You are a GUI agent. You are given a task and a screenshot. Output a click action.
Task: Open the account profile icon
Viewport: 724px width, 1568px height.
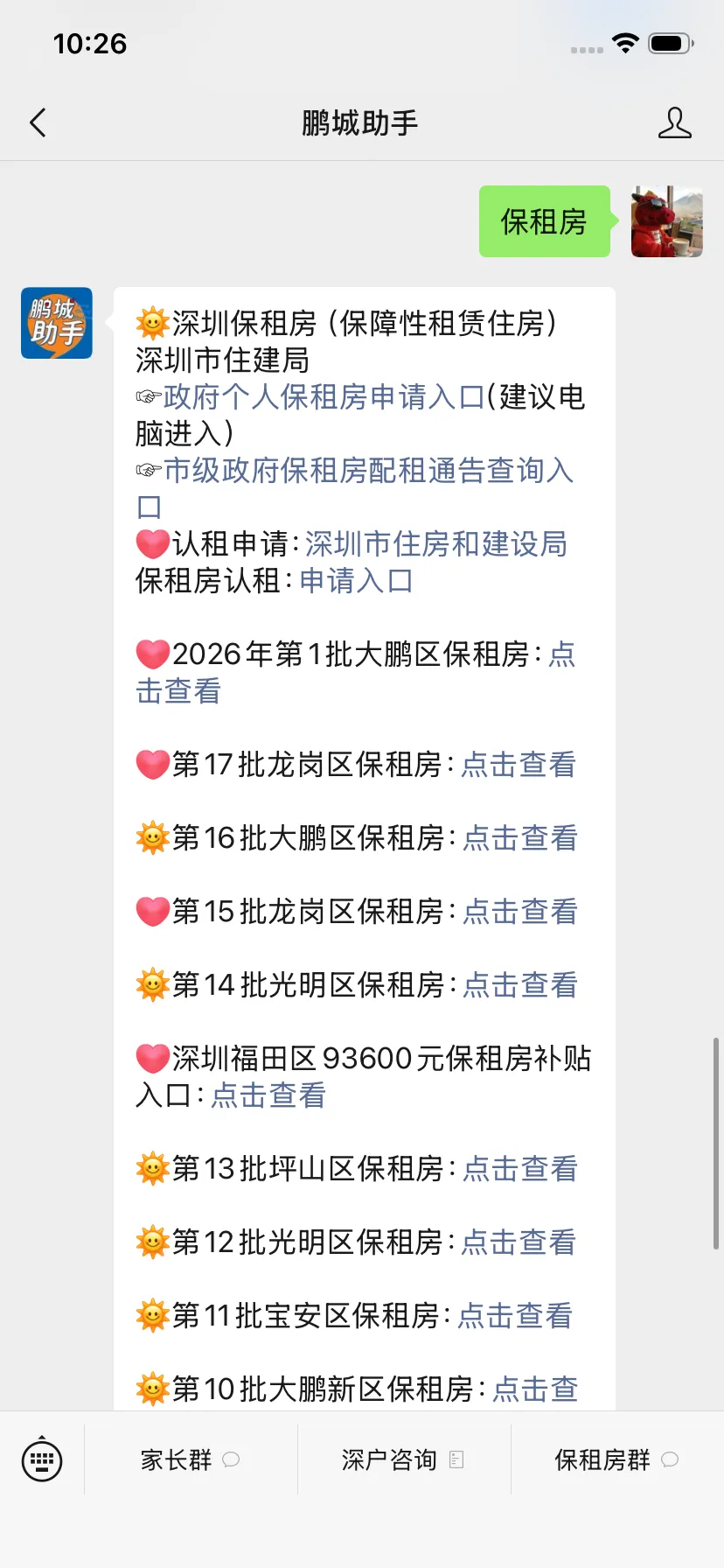click(674, 122)
